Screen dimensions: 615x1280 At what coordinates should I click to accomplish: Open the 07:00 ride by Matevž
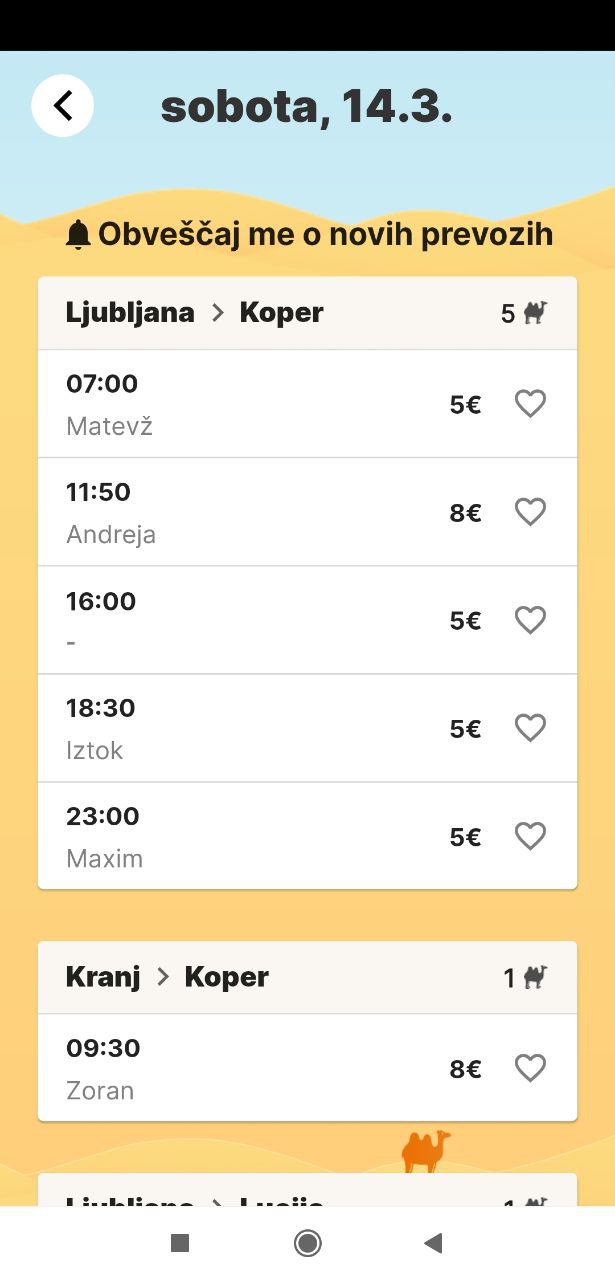point(307,404)
